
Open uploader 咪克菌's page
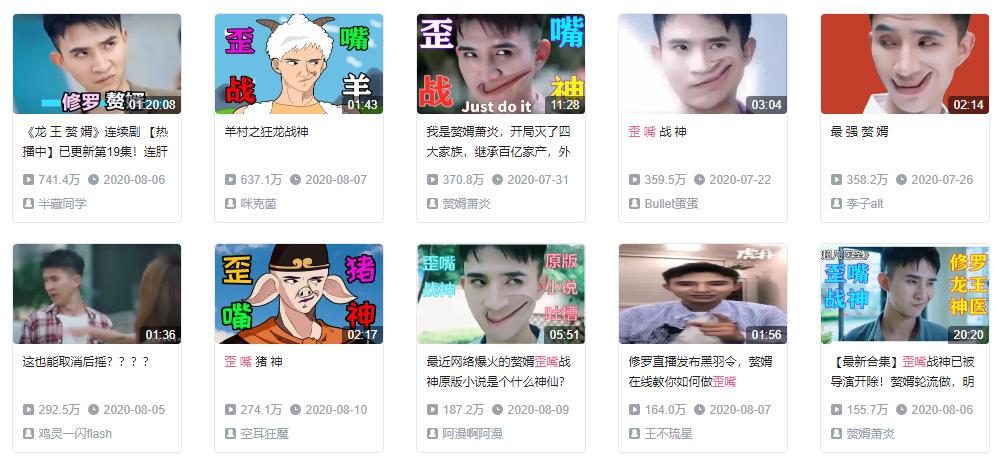pyautogui.click(x=258, y=204)
